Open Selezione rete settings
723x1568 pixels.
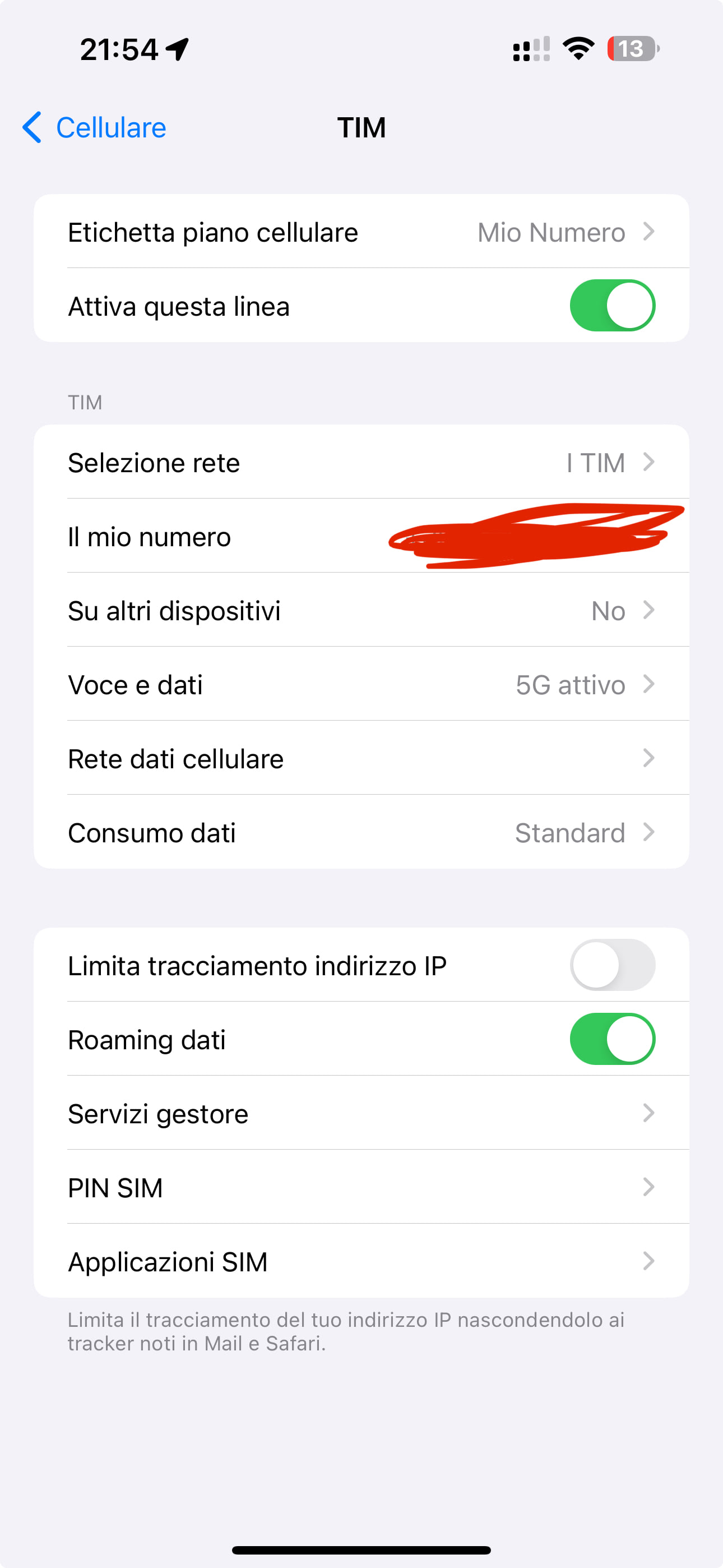coord(361,463)
